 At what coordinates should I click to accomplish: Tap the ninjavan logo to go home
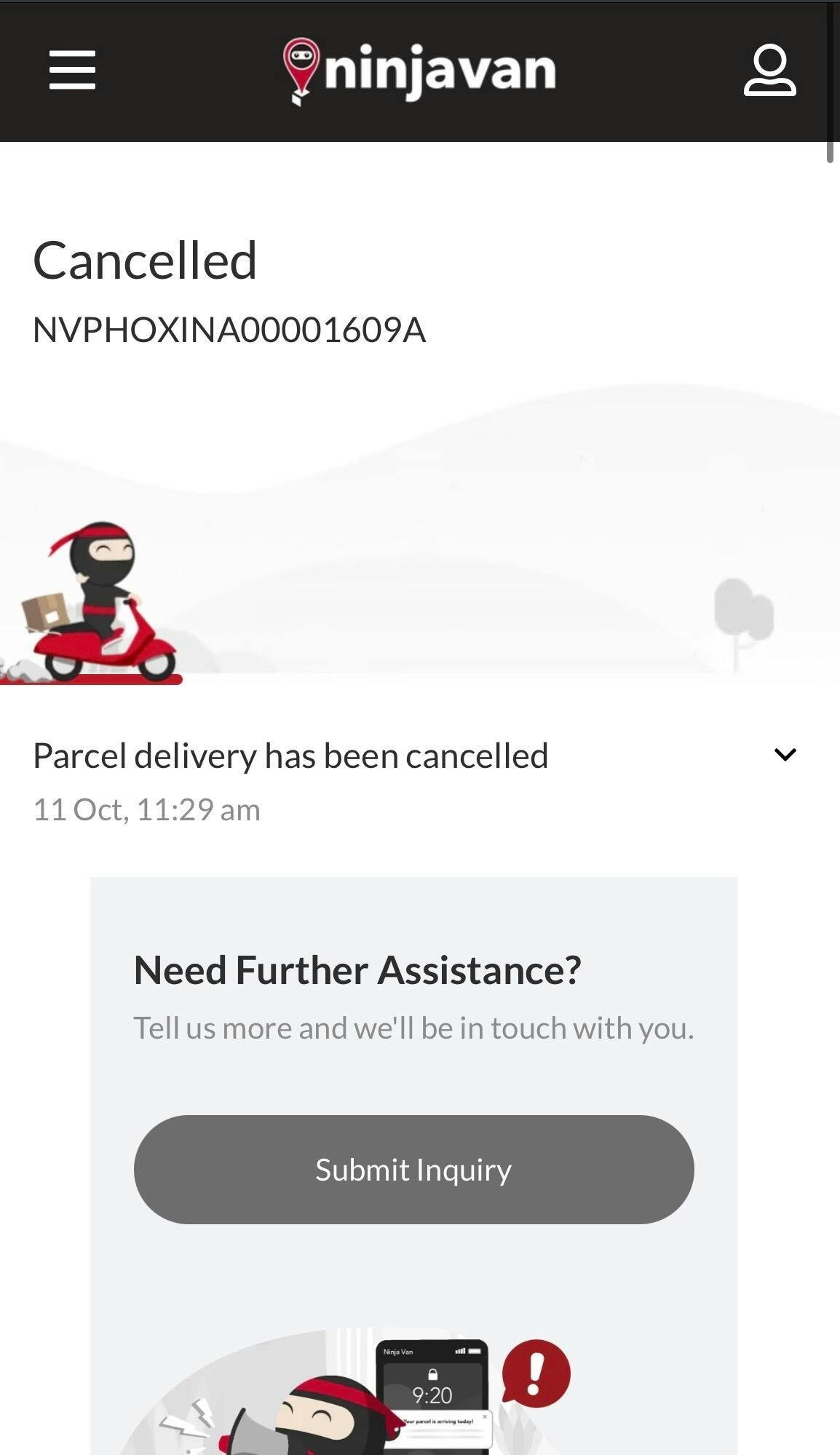click(x=420, y=71)
